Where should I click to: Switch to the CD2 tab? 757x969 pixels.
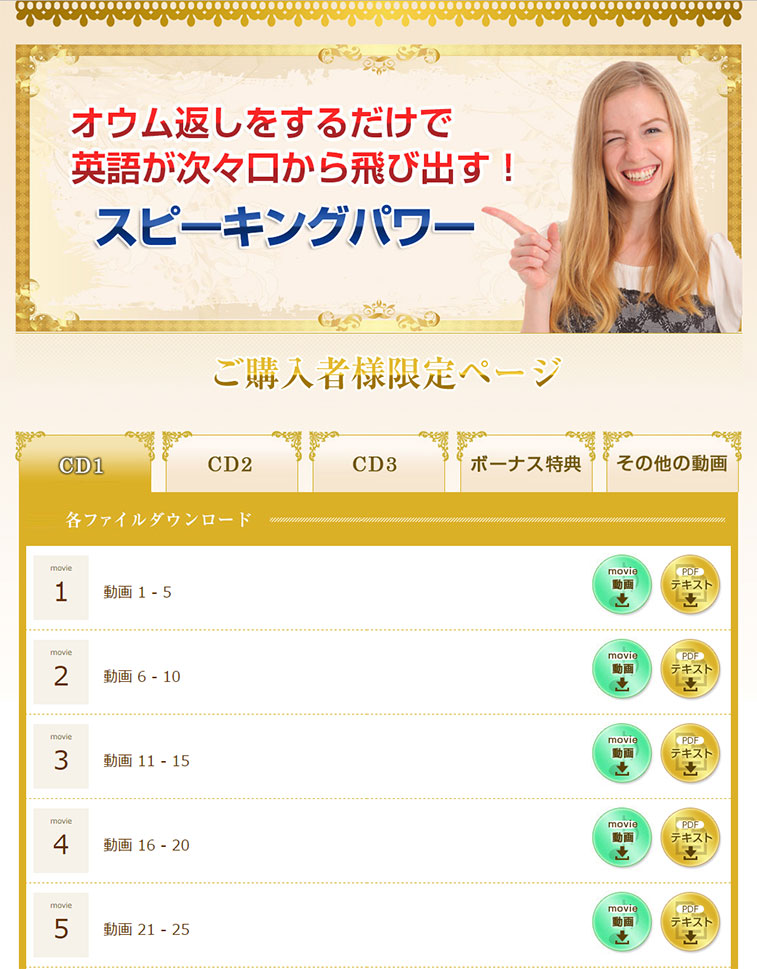[230, 465]
